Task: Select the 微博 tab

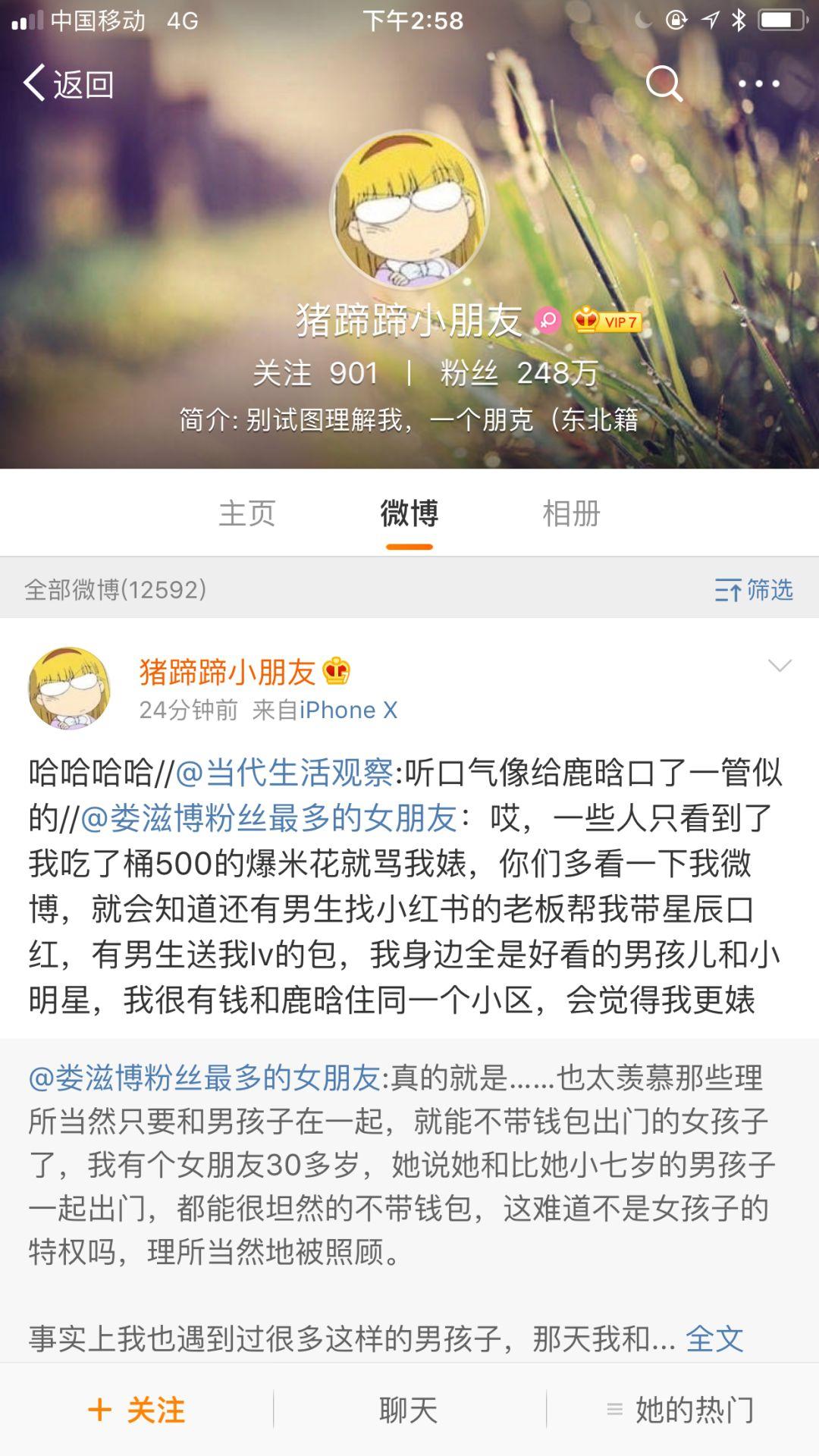Action: [x=409, y=513]
